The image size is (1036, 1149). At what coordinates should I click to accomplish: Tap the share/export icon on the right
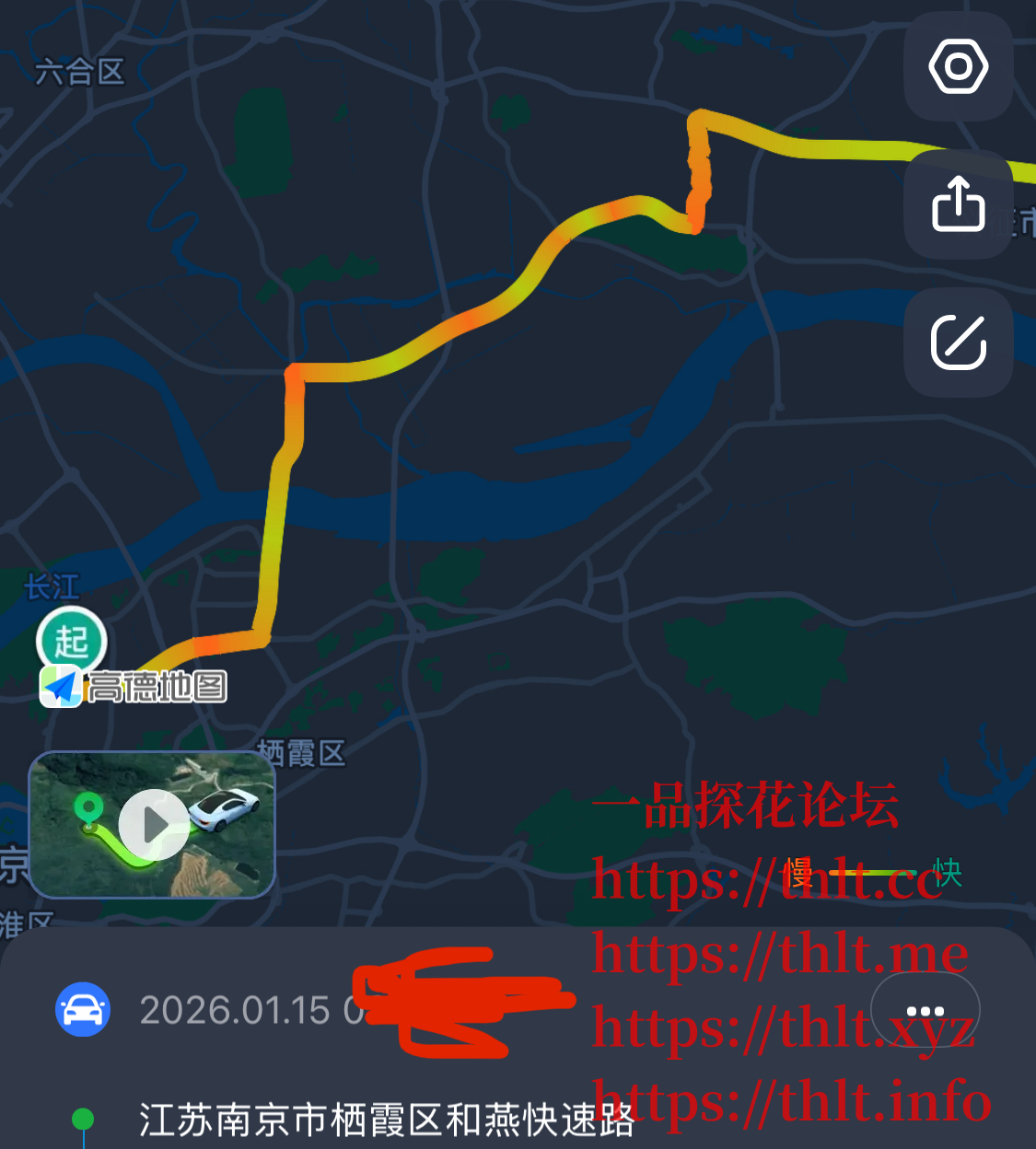point(958,204)
